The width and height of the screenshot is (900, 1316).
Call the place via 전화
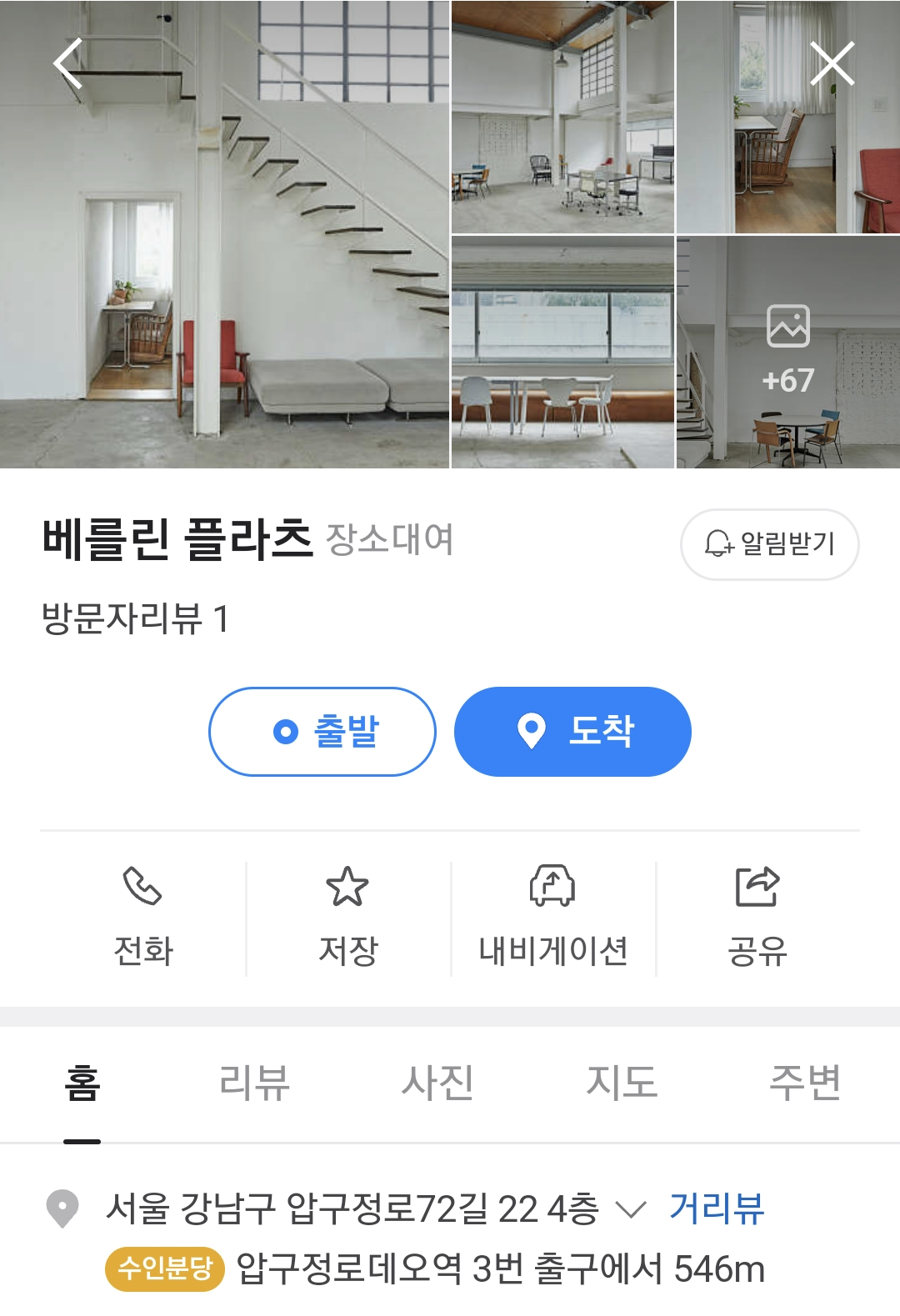pos(143,918)
